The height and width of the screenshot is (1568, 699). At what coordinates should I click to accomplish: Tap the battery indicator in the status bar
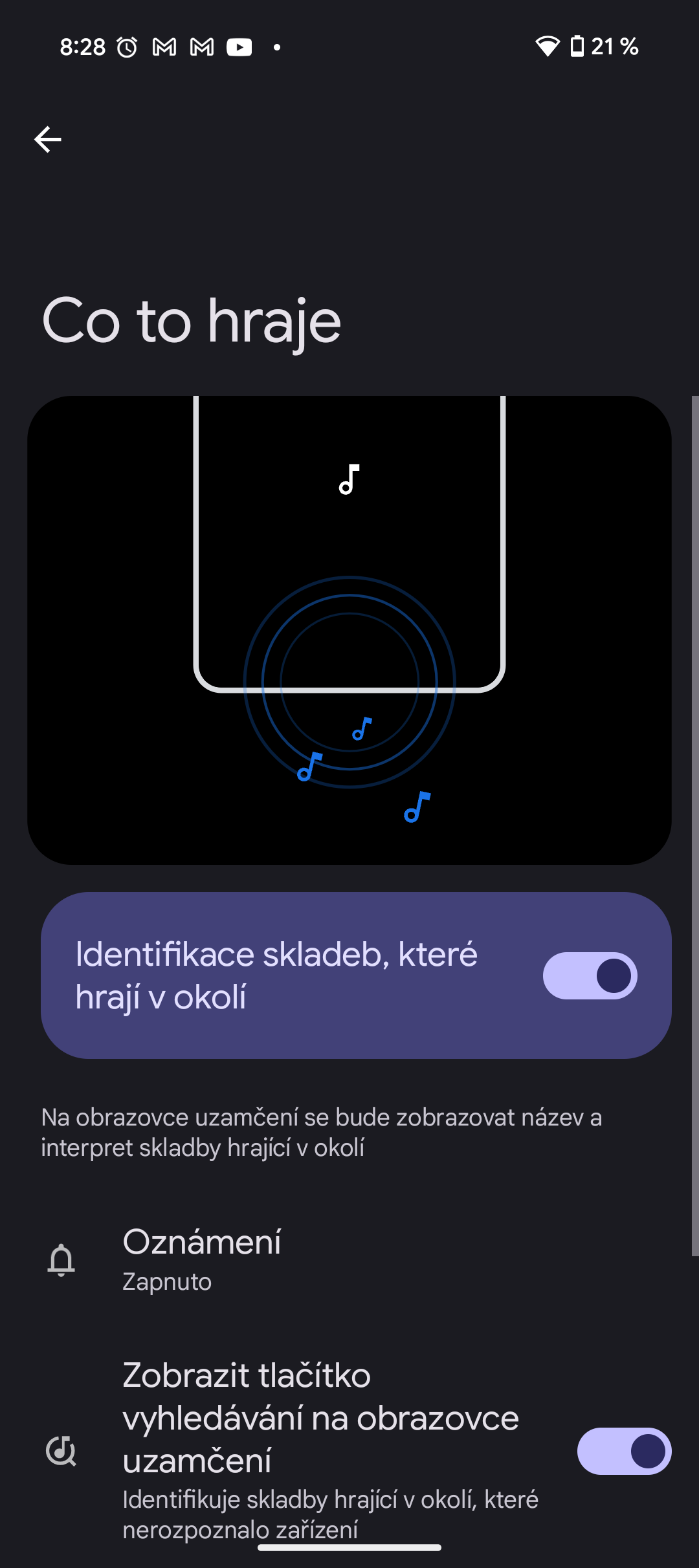pos(578,47)
